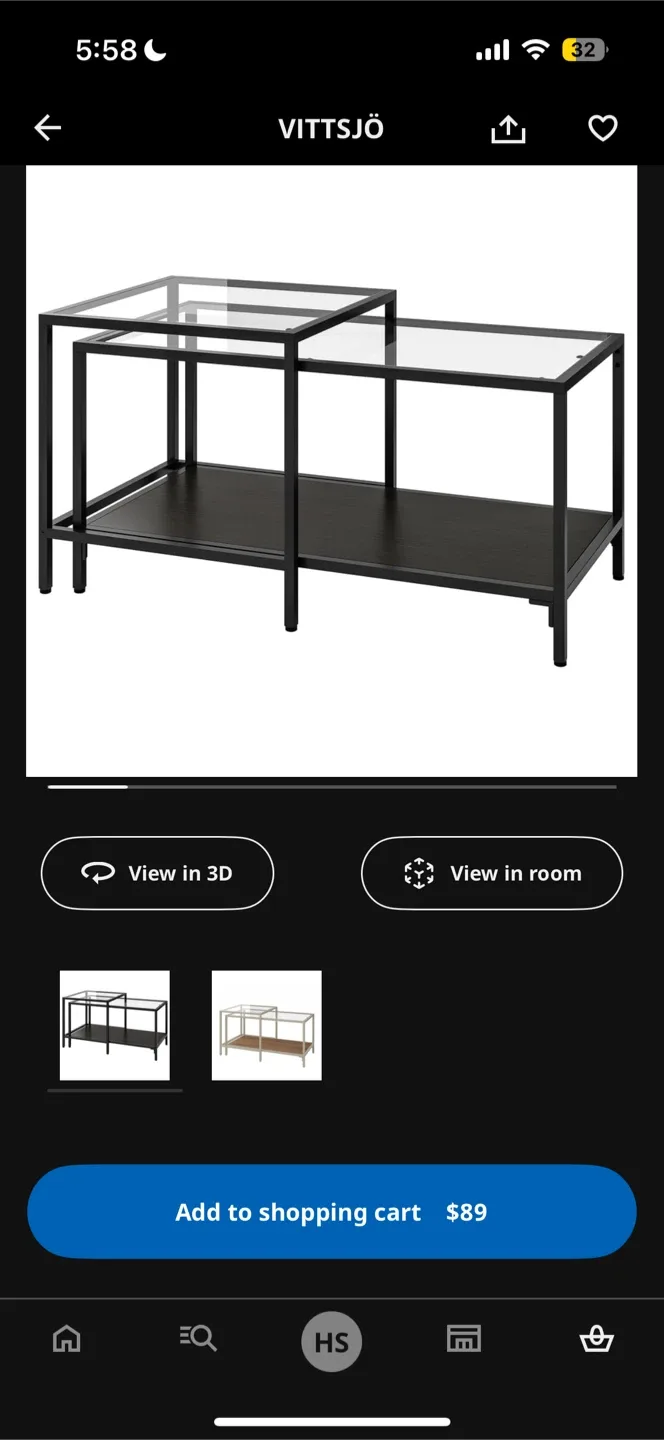Add to shopping cart for $89
The width and height of the screenshot is (664, 1440).
pyautogui.click(x=331, y=1212)
